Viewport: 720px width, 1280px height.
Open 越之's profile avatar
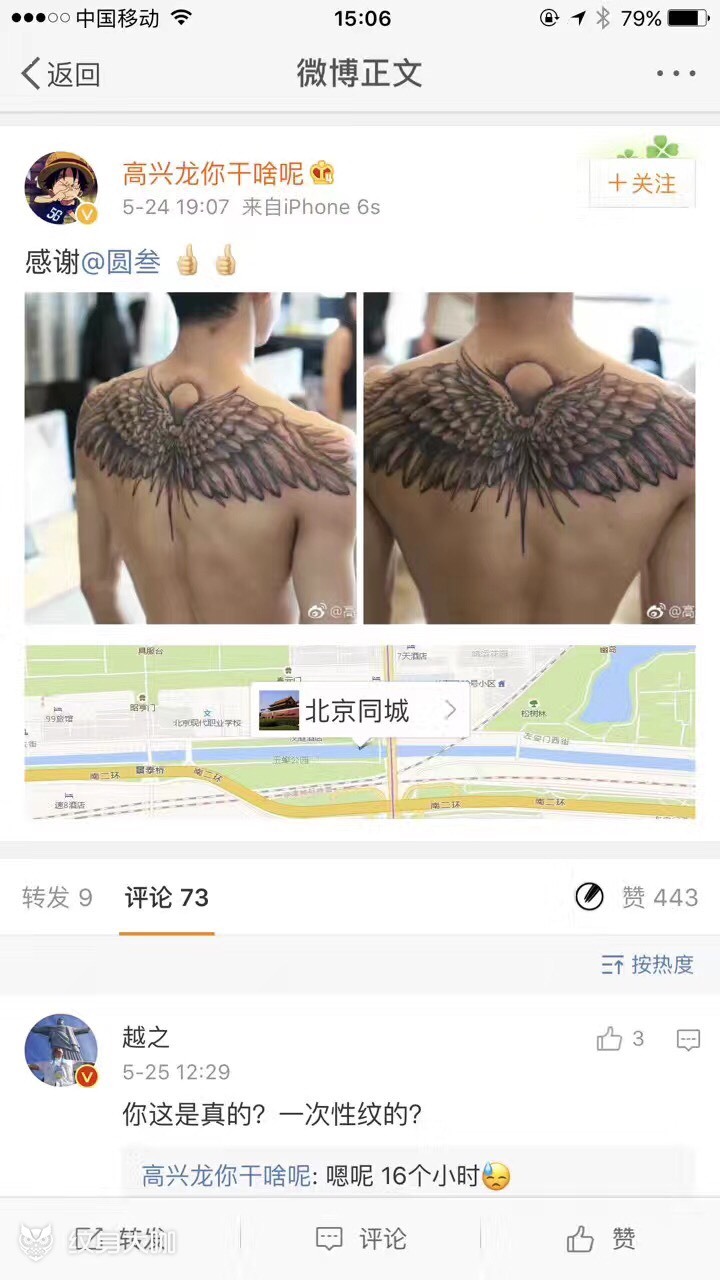click(61, 1050)
